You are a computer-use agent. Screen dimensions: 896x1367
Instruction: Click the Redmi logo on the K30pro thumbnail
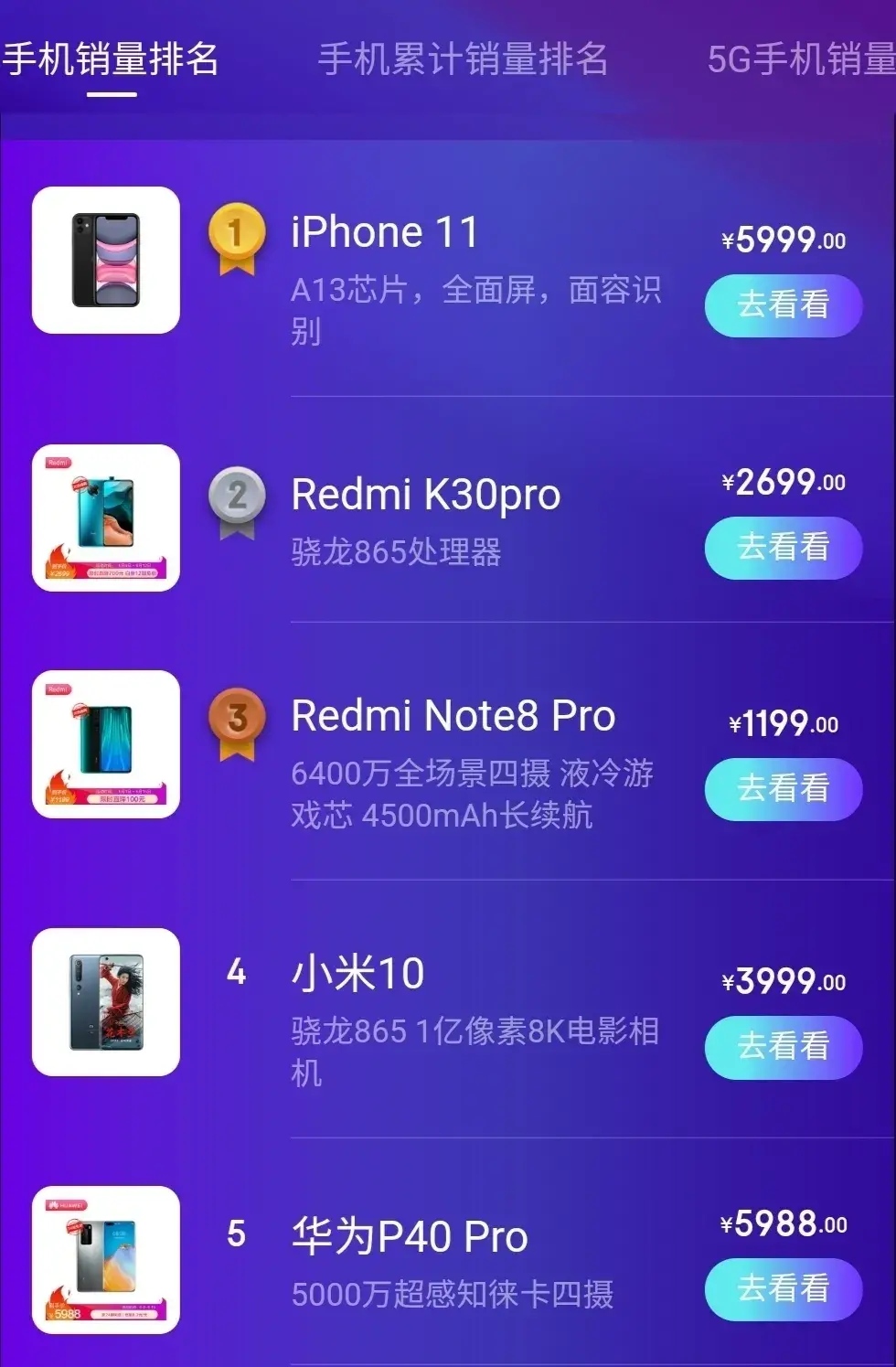click(57, 462)
